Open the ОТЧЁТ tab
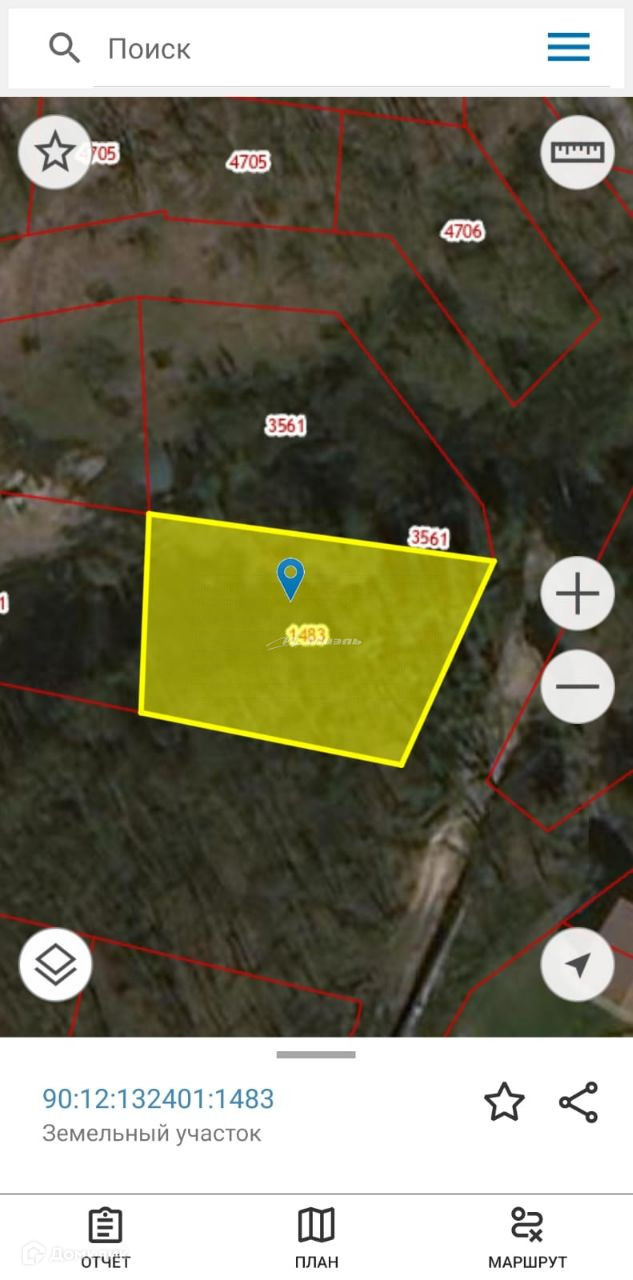633x1280 pixels. (x=105, y=1237)
